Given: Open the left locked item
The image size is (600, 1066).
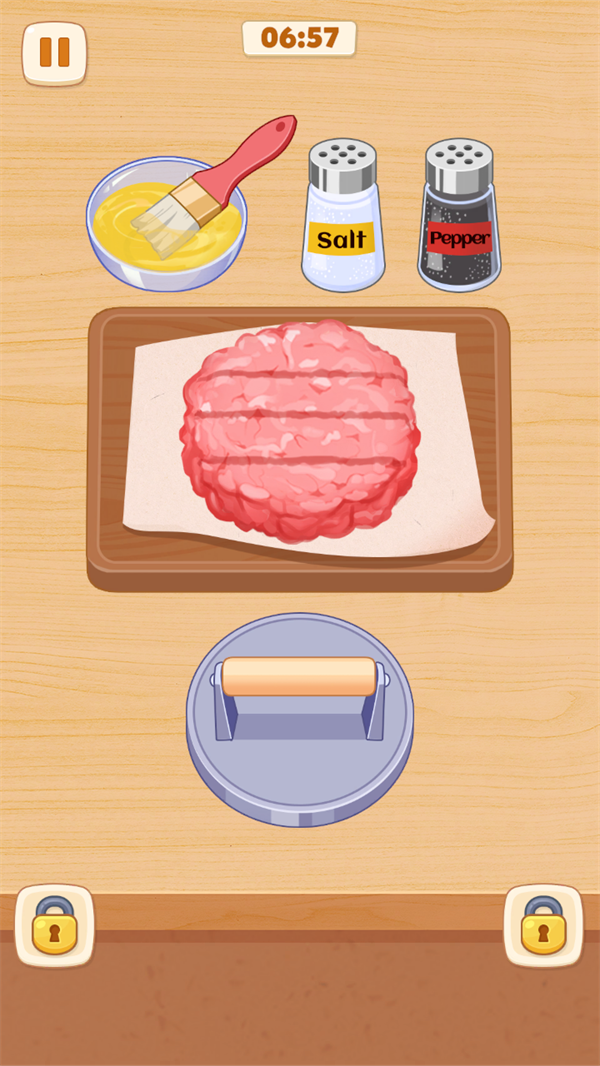Looking at the screenshot, I should 54,925.
